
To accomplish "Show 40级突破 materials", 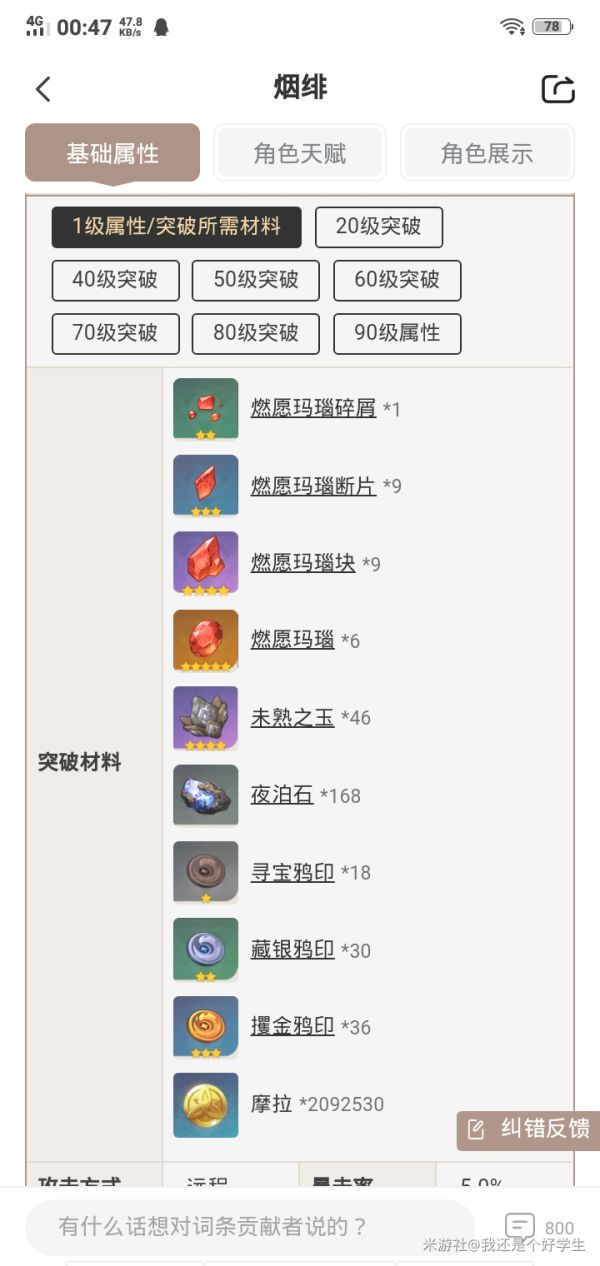I will [115, 280].
